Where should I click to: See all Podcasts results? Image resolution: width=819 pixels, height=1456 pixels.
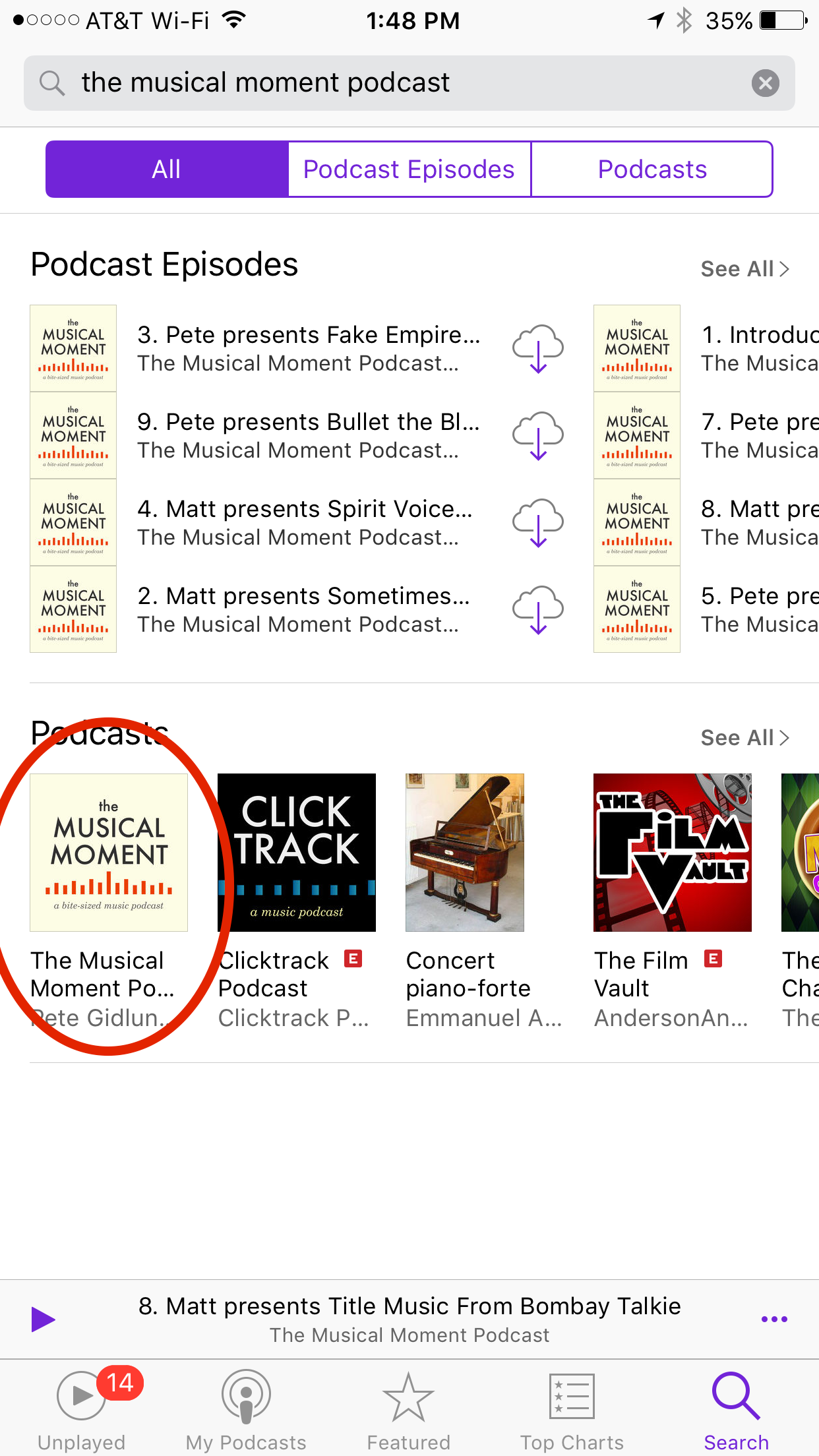744,738
